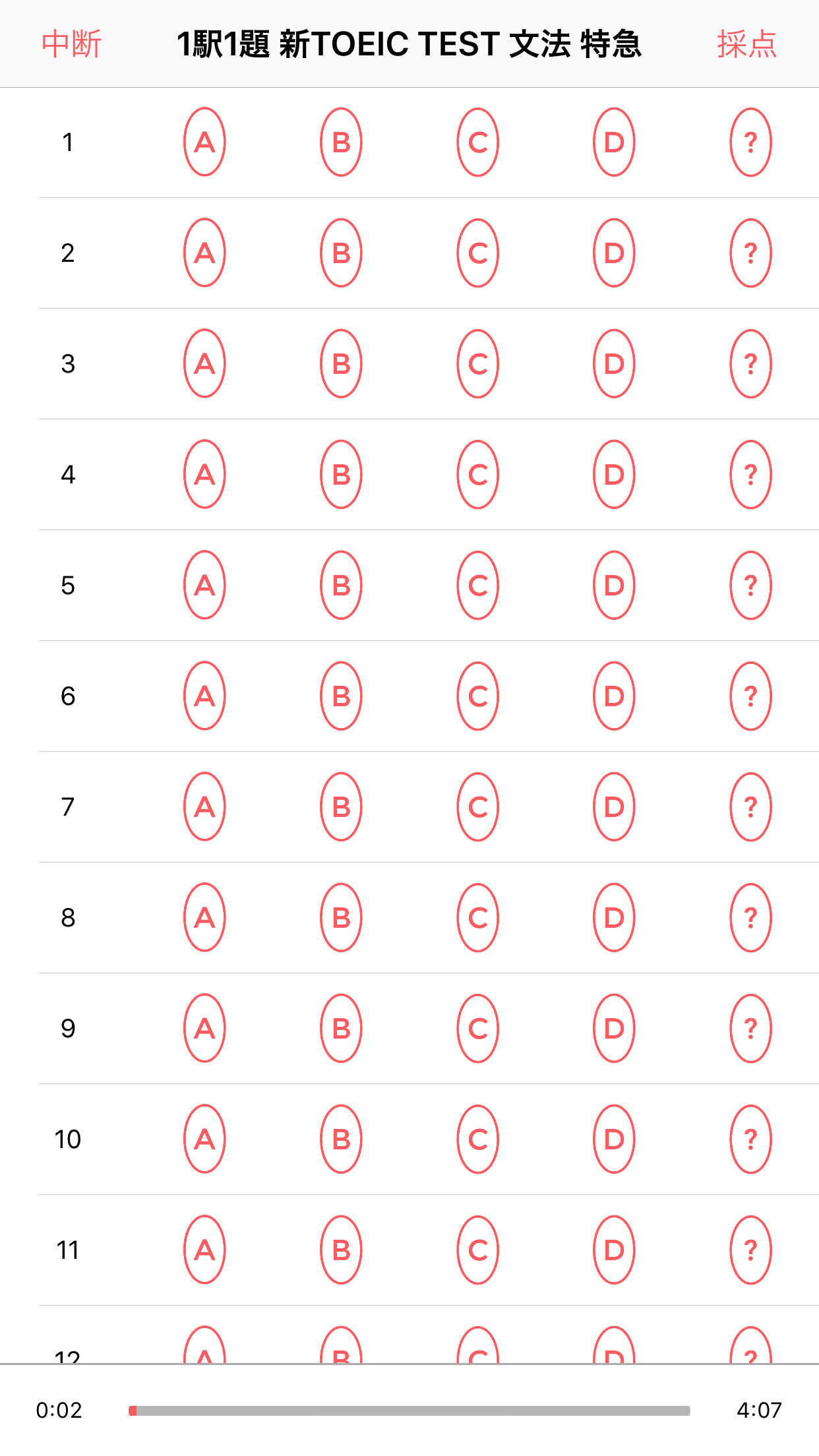
Task: Pick answer D for question 9
Action: (614, 1029)
